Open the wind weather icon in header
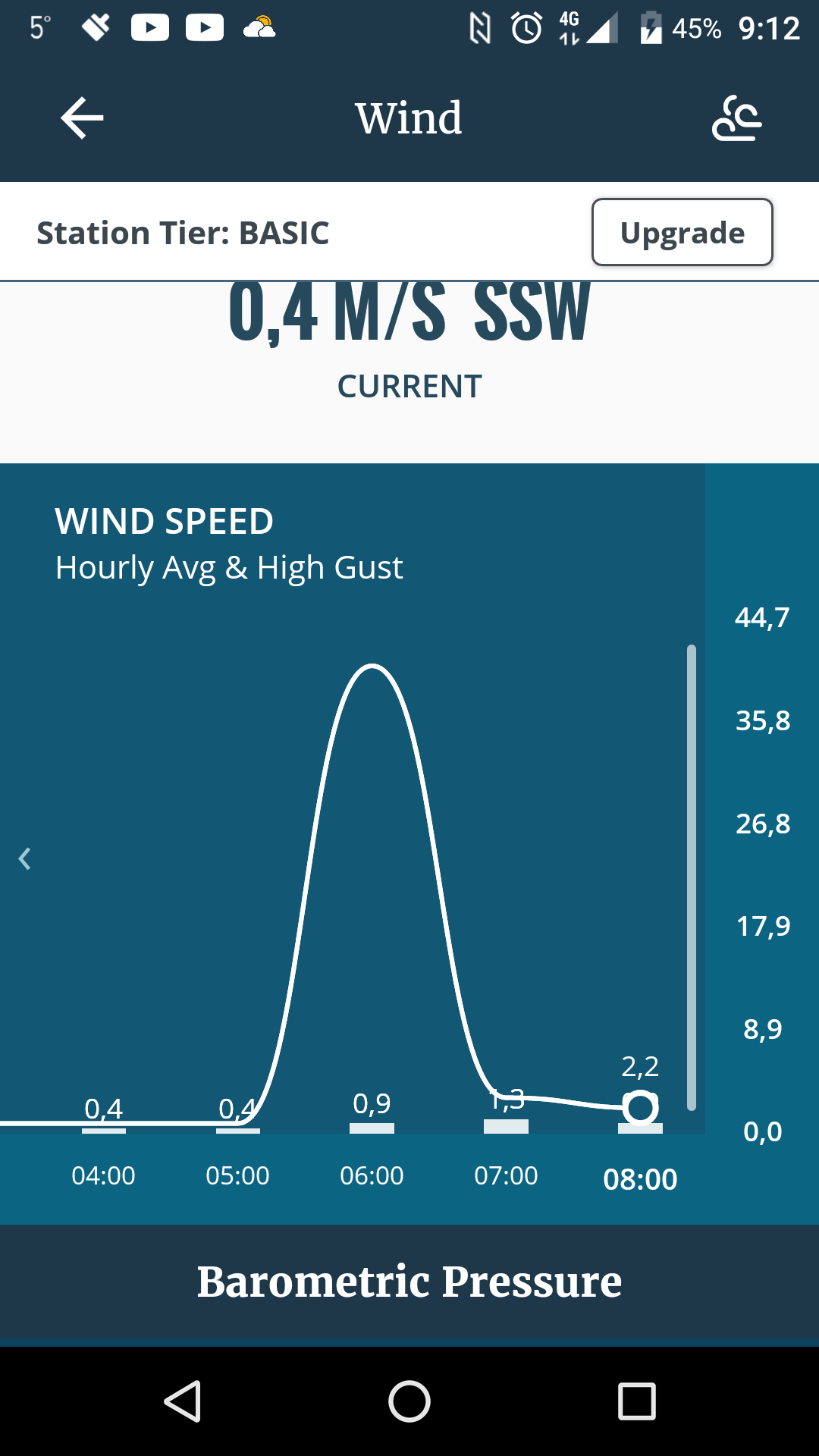The width and height of the screenshot is (819, 1456). pyautogui.click(x=736, y=118)
